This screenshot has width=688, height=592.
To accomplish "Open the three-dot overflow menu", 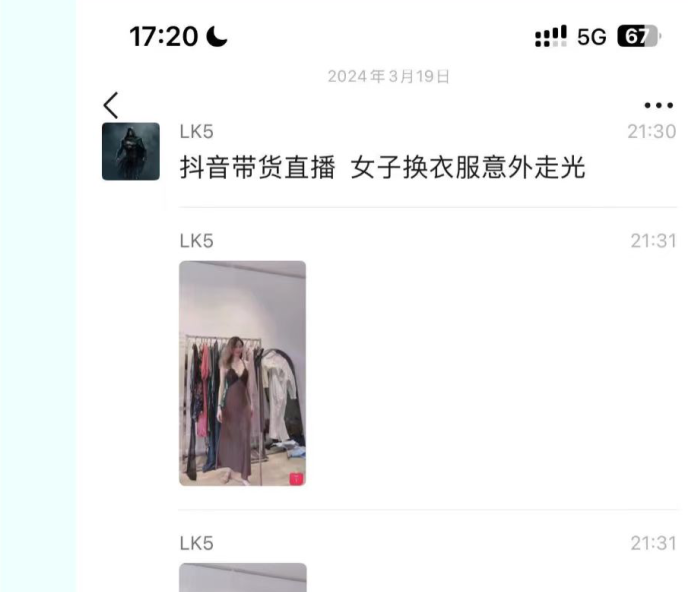I will (x=658, y=106).
